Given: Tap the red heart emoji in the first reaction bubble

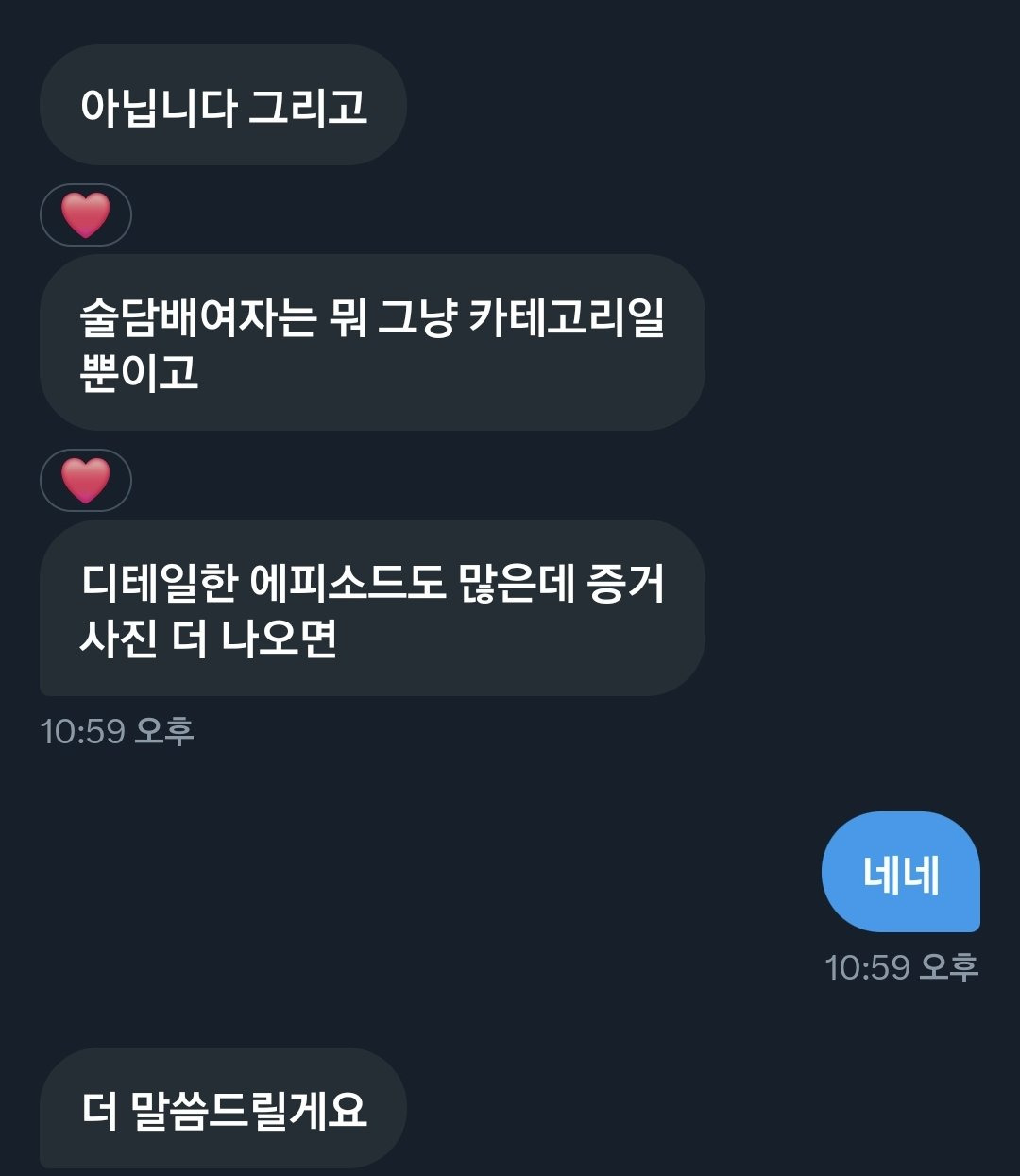Looking at the screenshot, I should [85, 214].
